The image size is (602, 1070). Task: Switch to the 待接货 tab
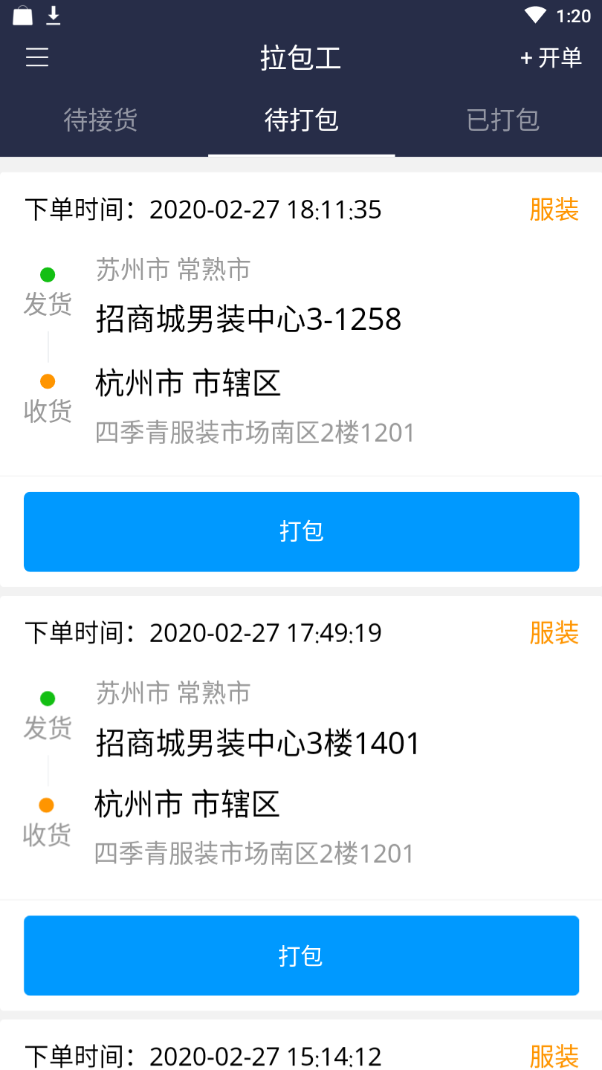tap(101, 121)
